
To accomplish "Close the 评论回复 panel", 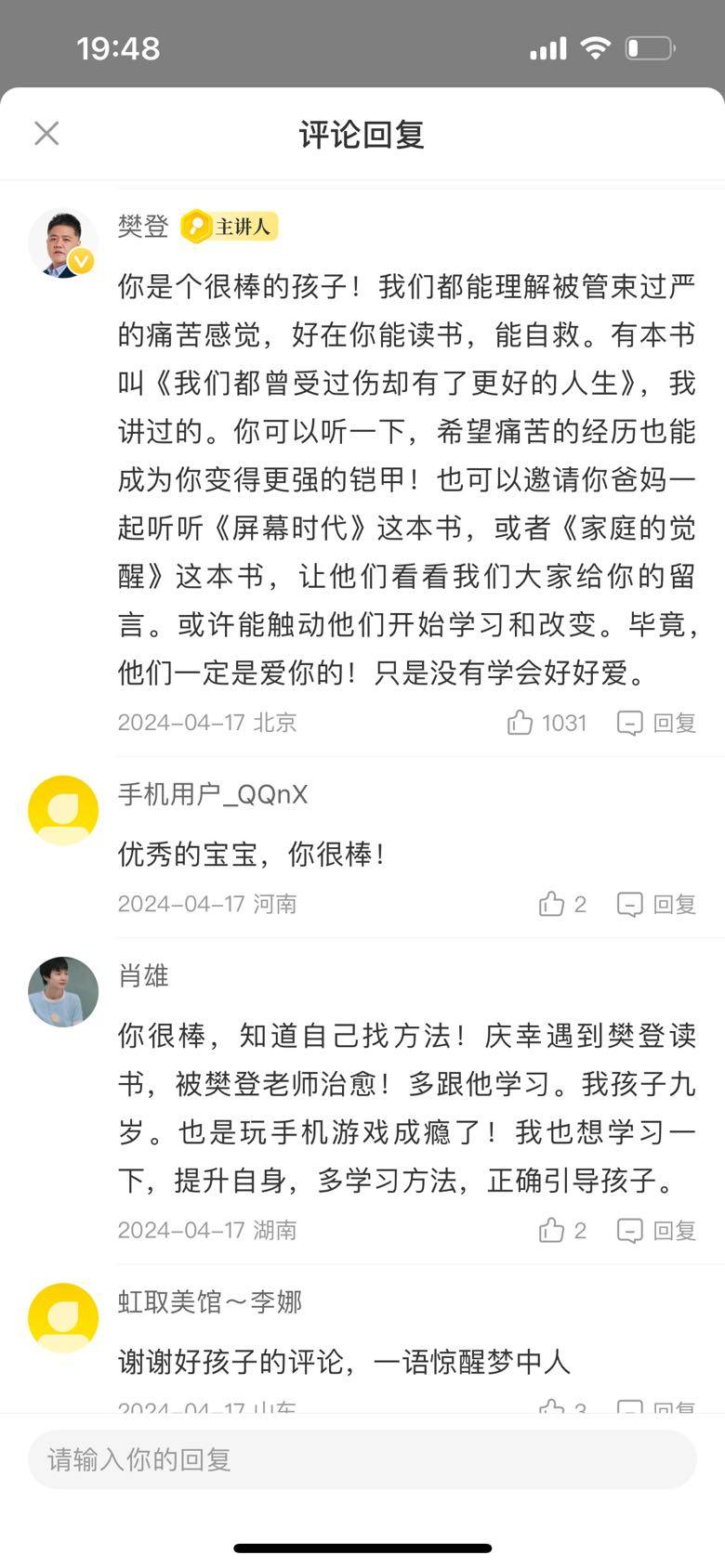I will pyautogui.click(x=46, y=134).
